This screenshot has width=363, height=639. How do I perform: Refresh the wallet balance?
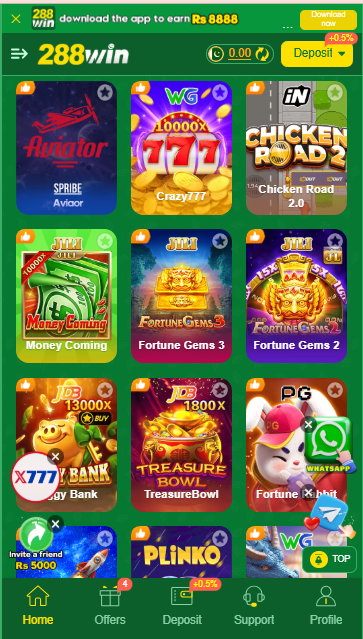[x=262, y=54]
